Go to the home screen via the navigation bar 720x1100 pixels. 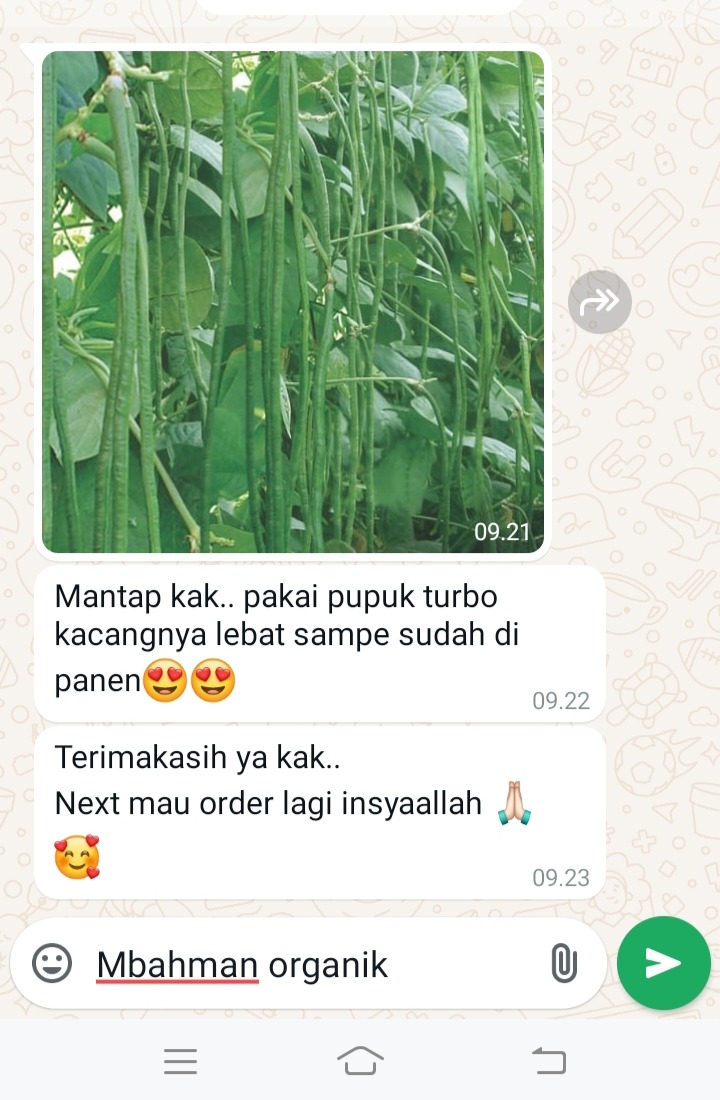[x=362, y=1060]
